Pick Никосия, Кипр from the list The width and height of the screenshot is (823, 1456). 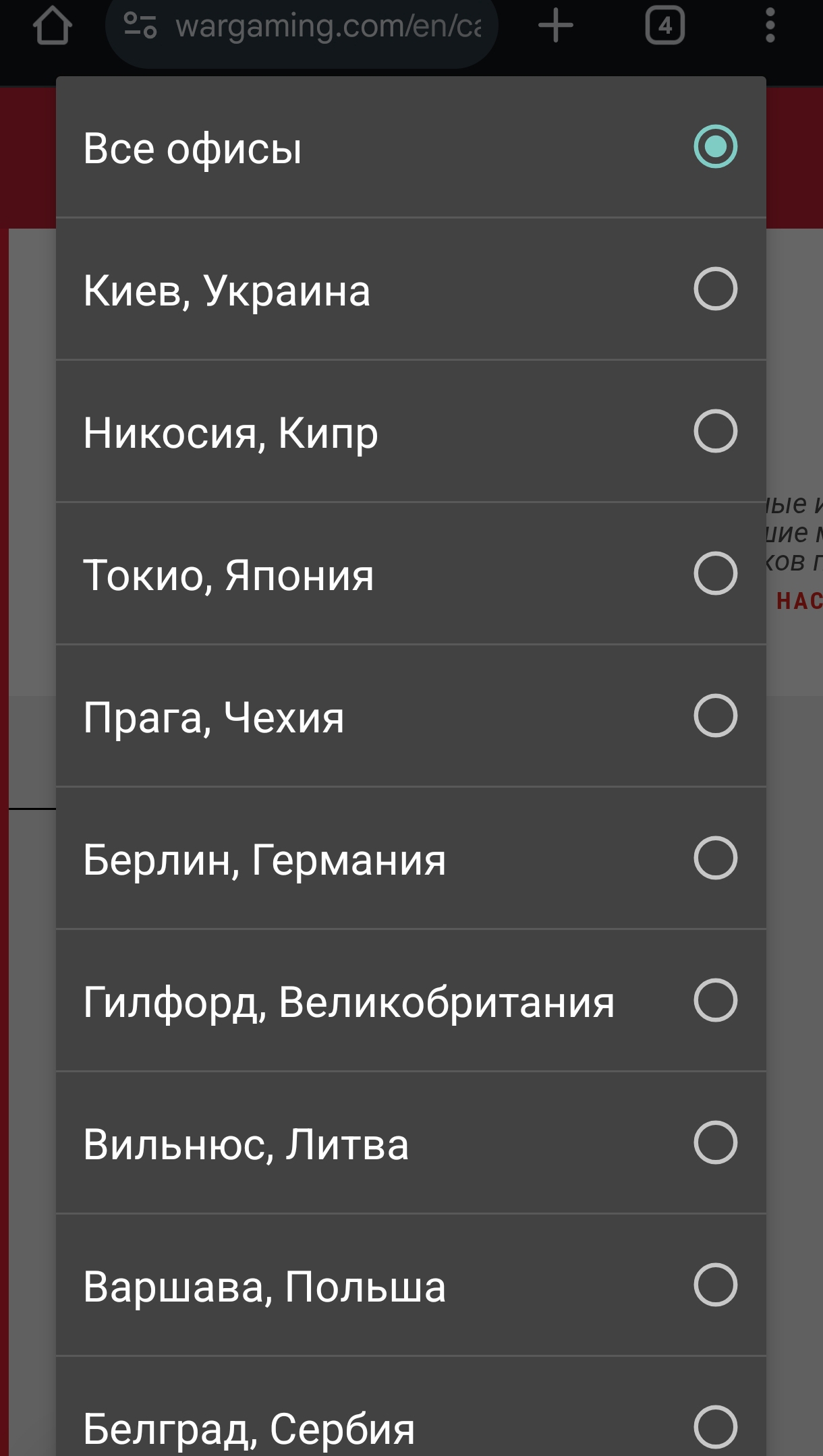(410, 432)
